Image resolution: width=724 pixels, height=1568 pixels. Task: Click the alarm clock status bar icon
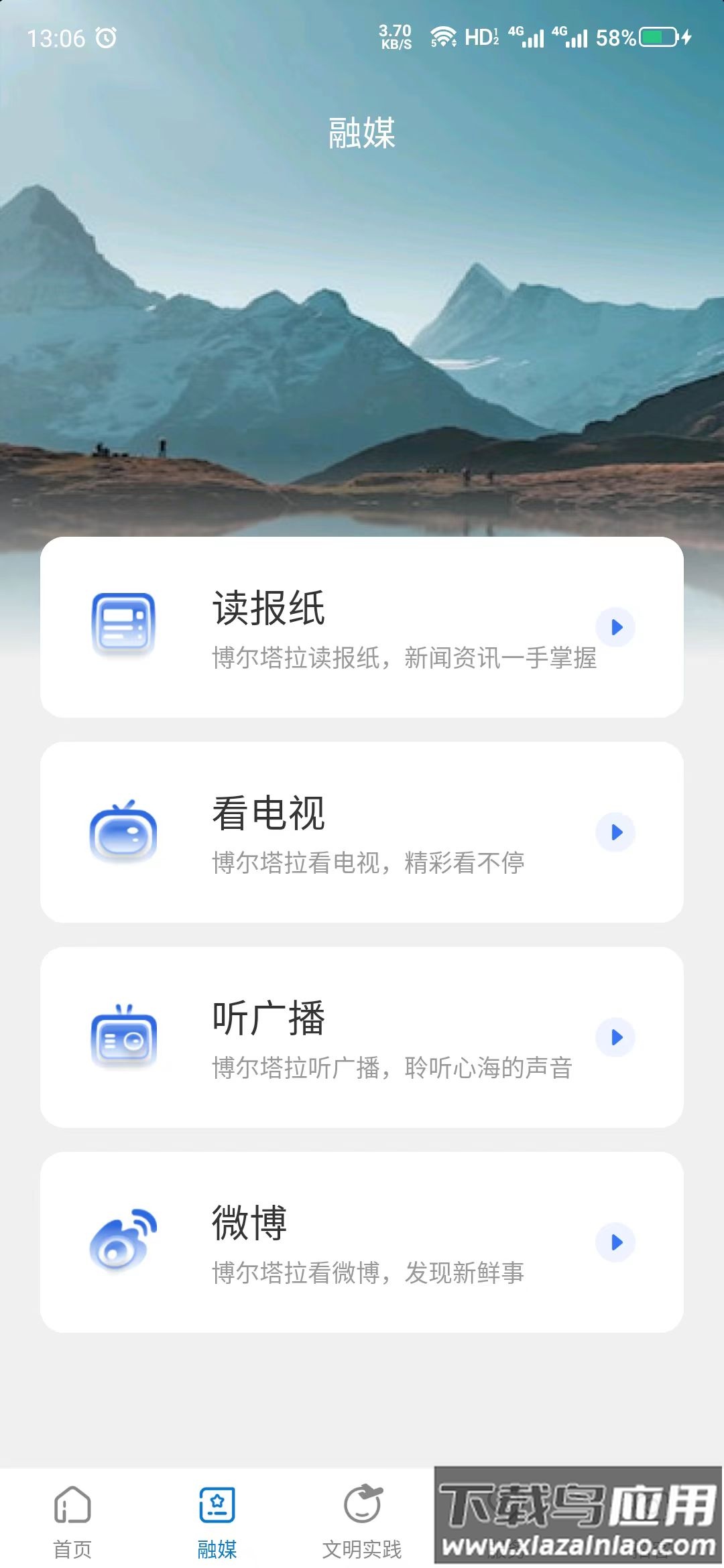click(106, 37)
